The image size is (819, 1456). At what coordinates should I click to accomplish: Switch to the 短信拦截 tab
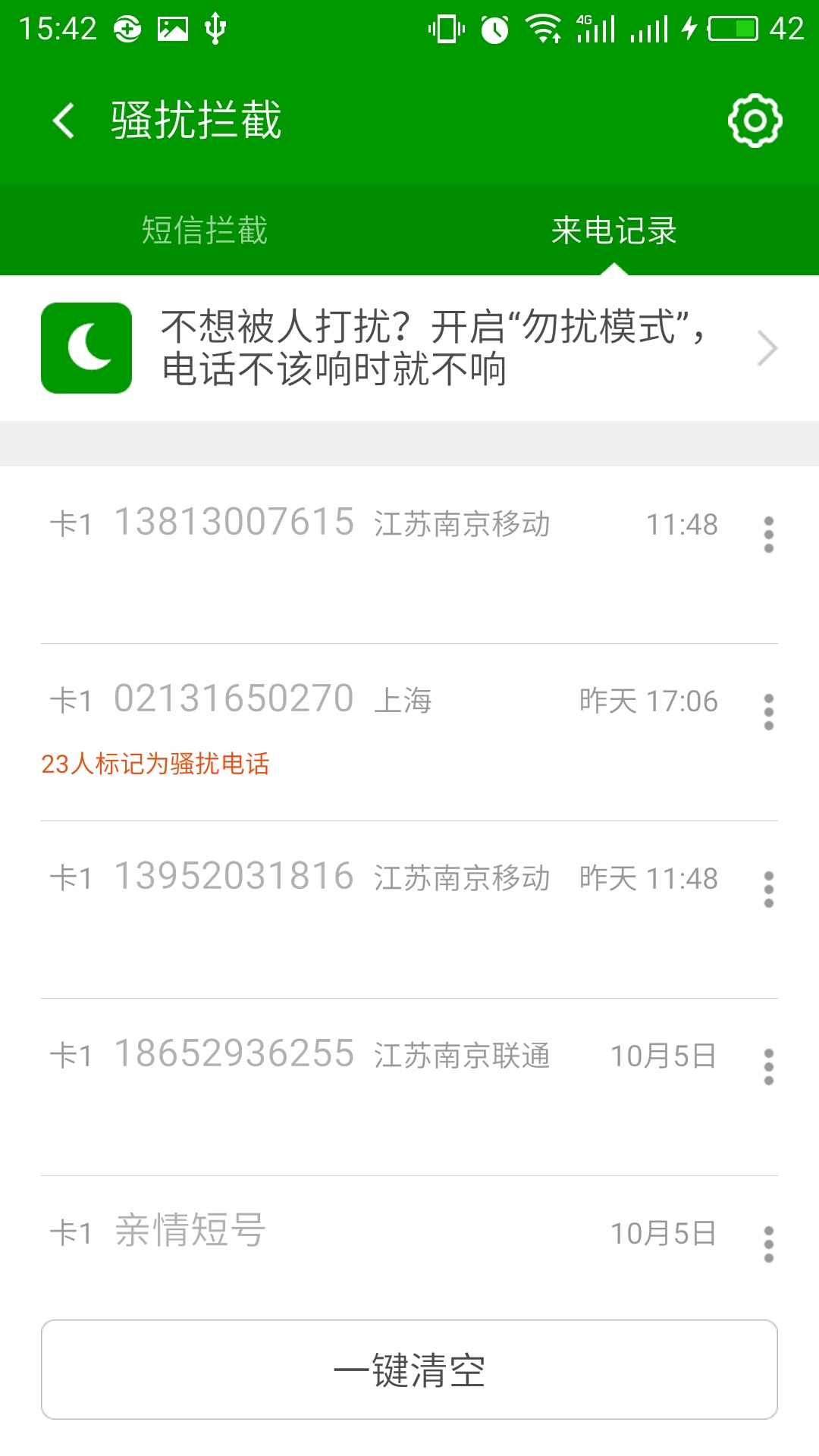click(205, 230)
